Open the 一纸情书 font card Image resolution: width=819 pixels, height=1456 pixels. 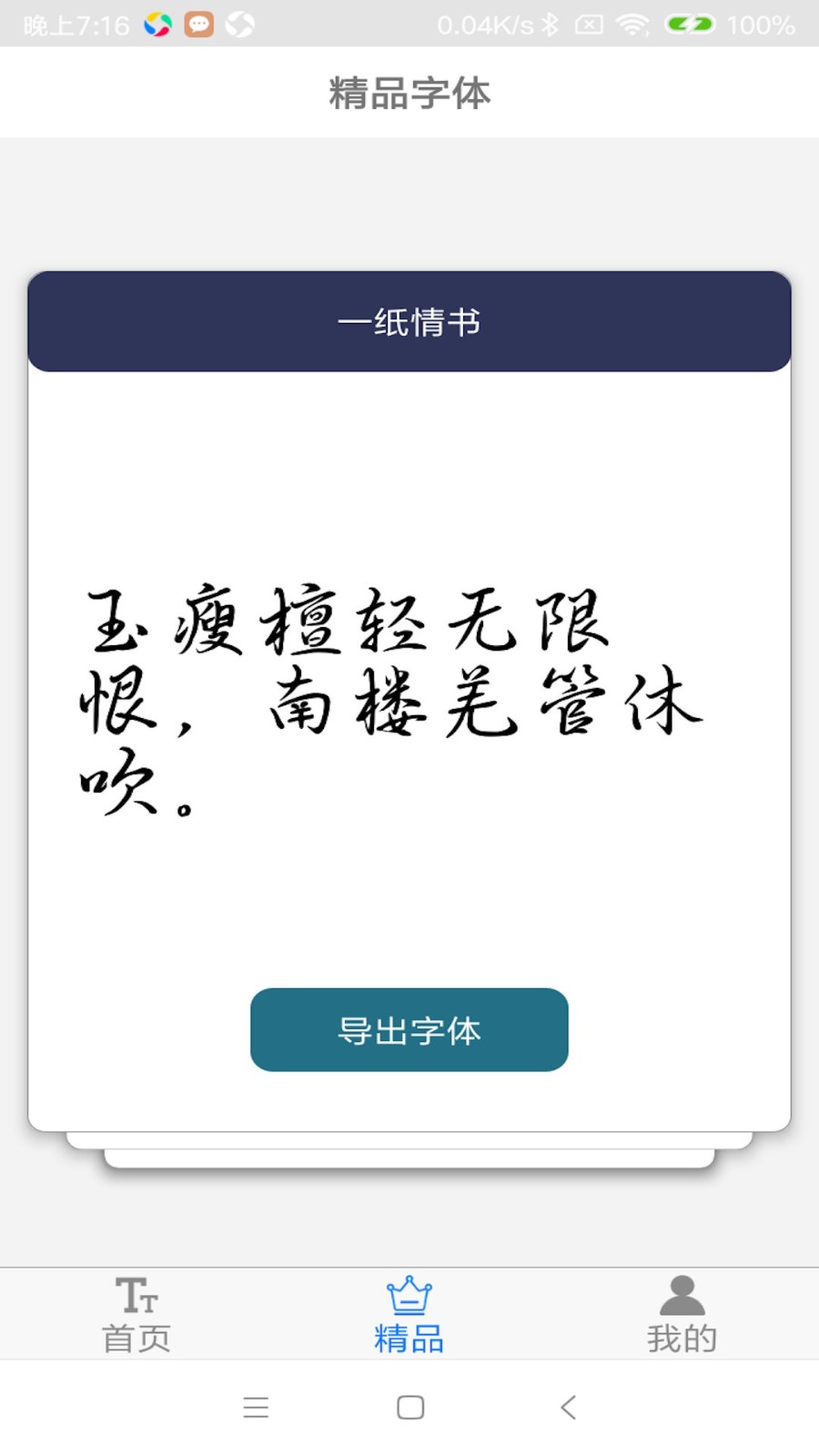pos(409,322)
